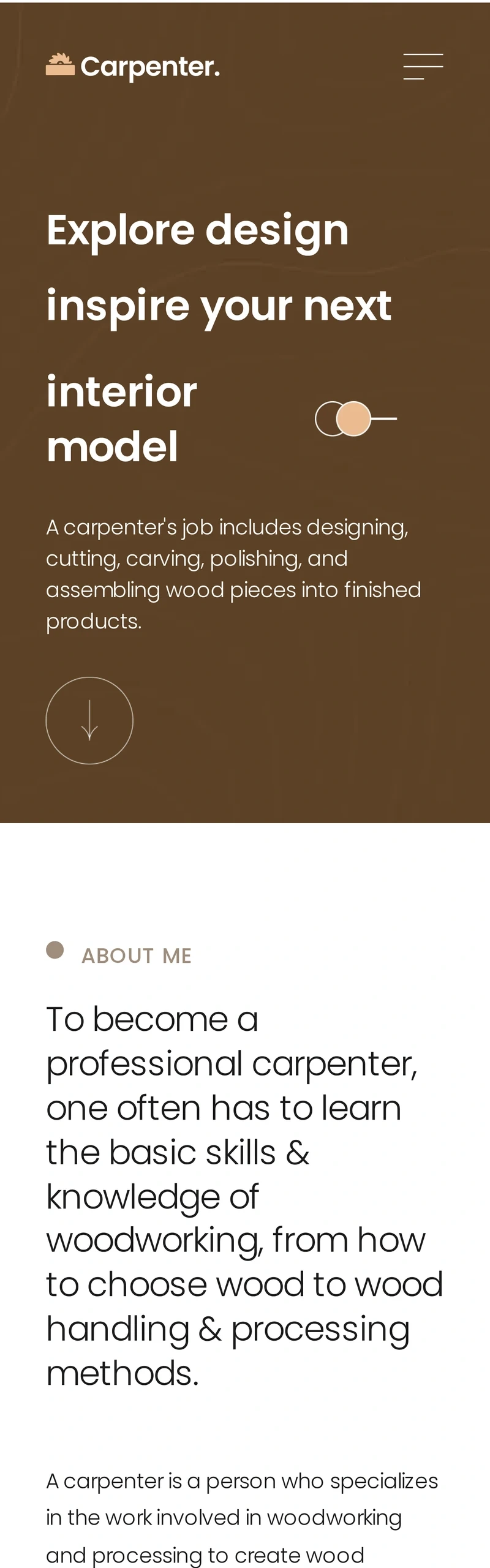This screenshot has width=490, height=1568.
Task: Tap the Carpenter logo link
Action: pyautogui.click(x=133, y=66)
